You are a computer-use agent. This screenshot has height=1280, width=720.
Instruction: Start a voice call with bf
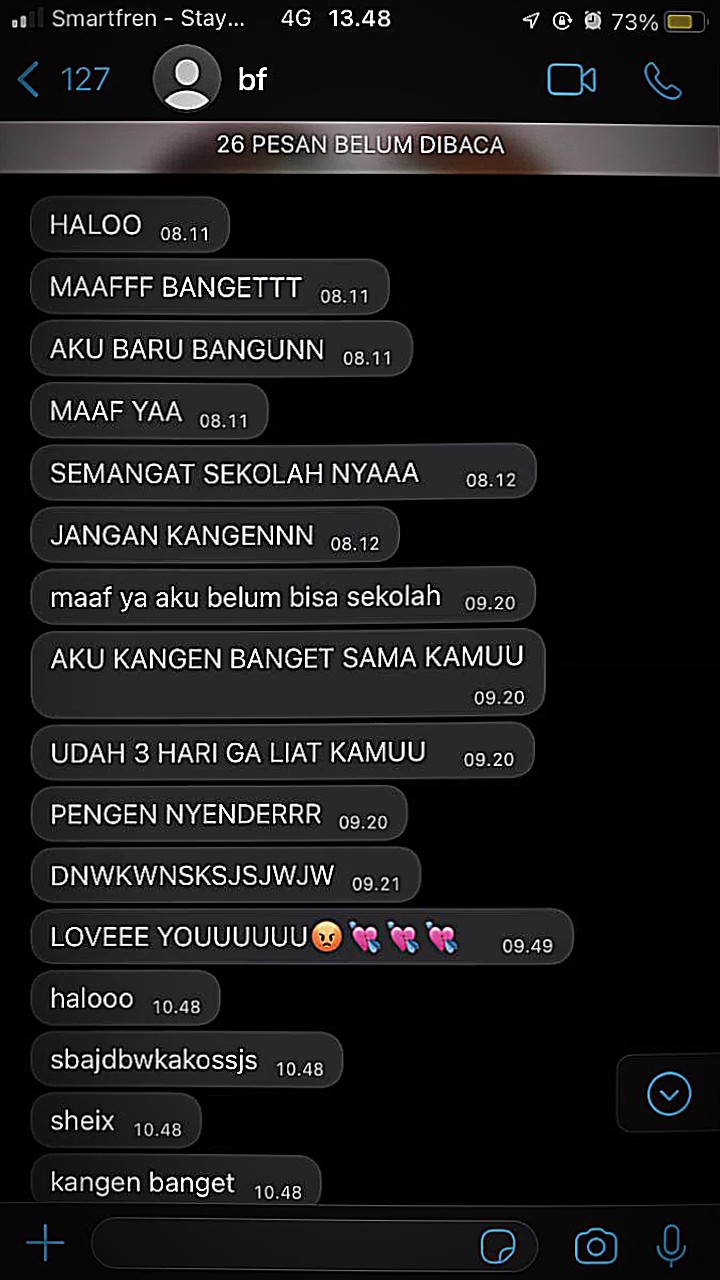(662, 81)
